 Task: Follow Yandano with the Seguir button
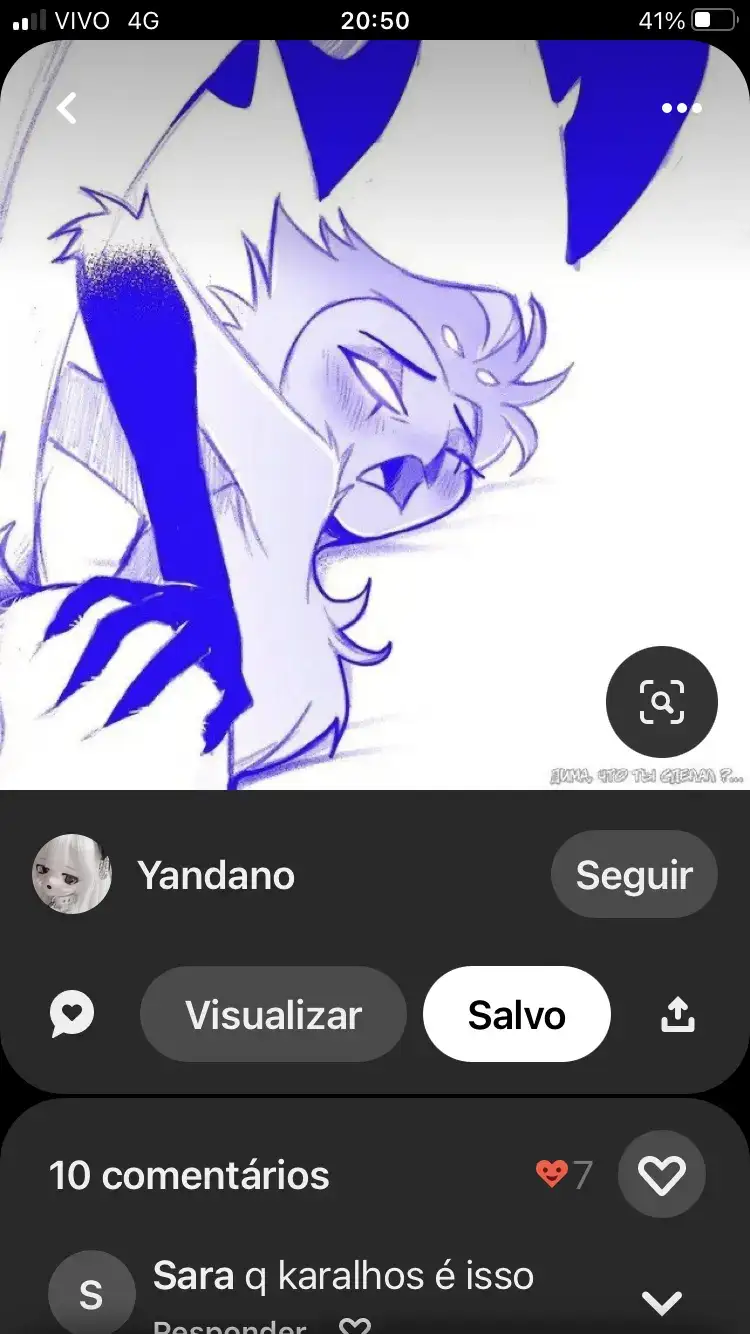point(633,875)
